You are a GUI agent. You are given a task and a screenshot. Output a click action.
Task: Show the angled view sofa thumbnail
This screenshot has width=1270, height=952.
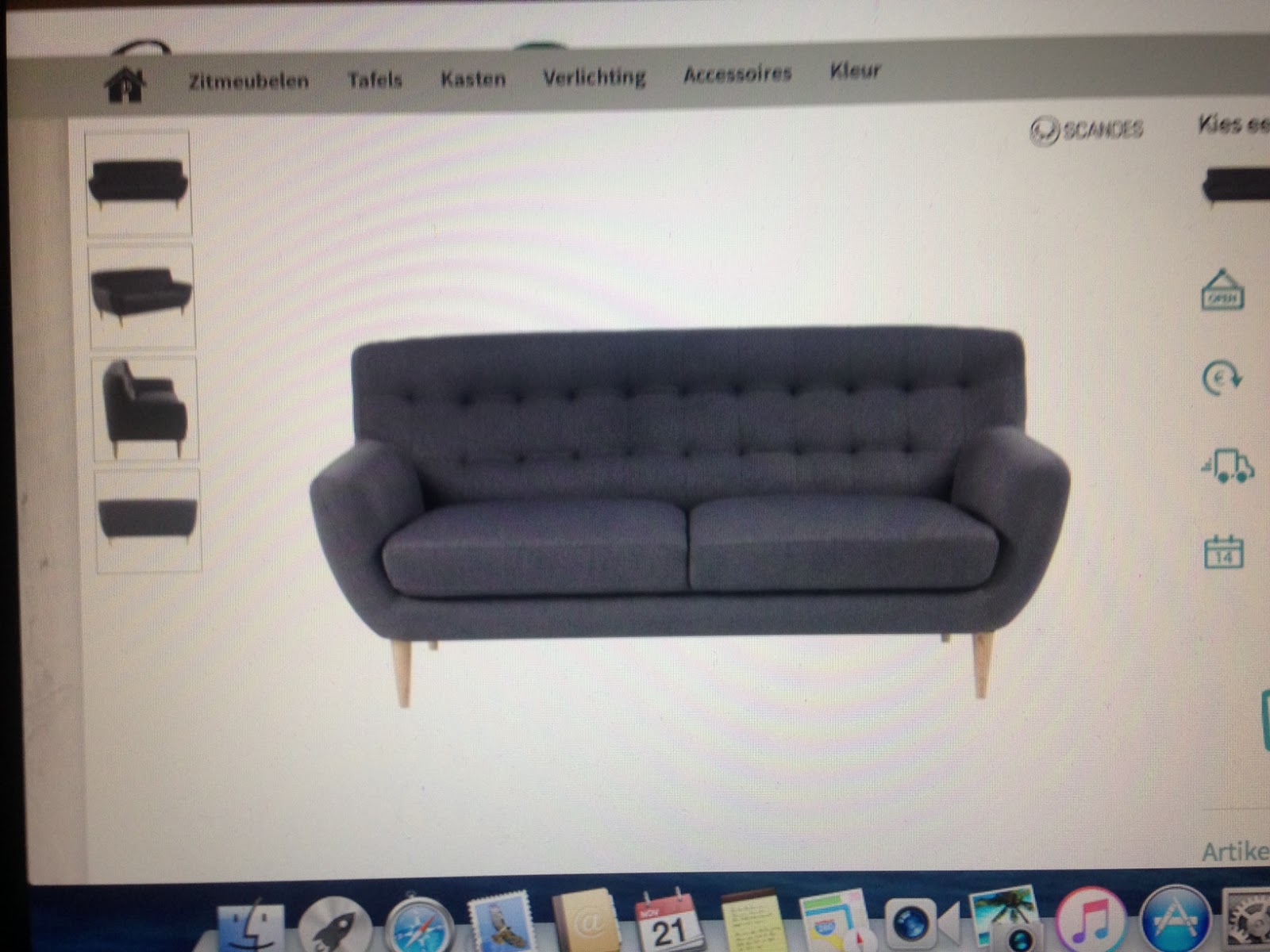[142, 296]
